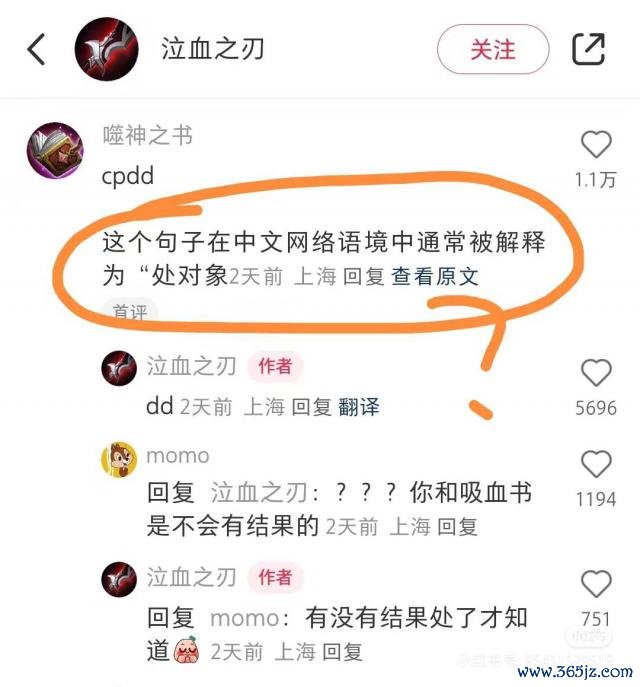The image size is (640, 687).
Task: Reply to the author's 有没有结果 comment
Action: click(342, 652)
